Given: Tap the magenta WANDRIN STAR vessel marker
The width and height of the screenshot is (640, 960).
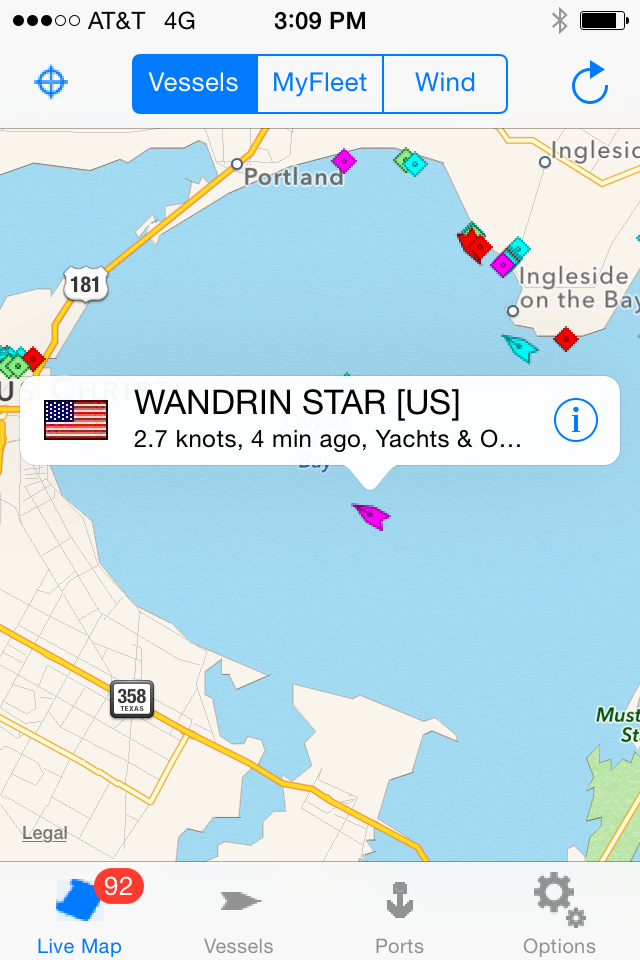Looking at the screenshot, I should tap(371, 515).
